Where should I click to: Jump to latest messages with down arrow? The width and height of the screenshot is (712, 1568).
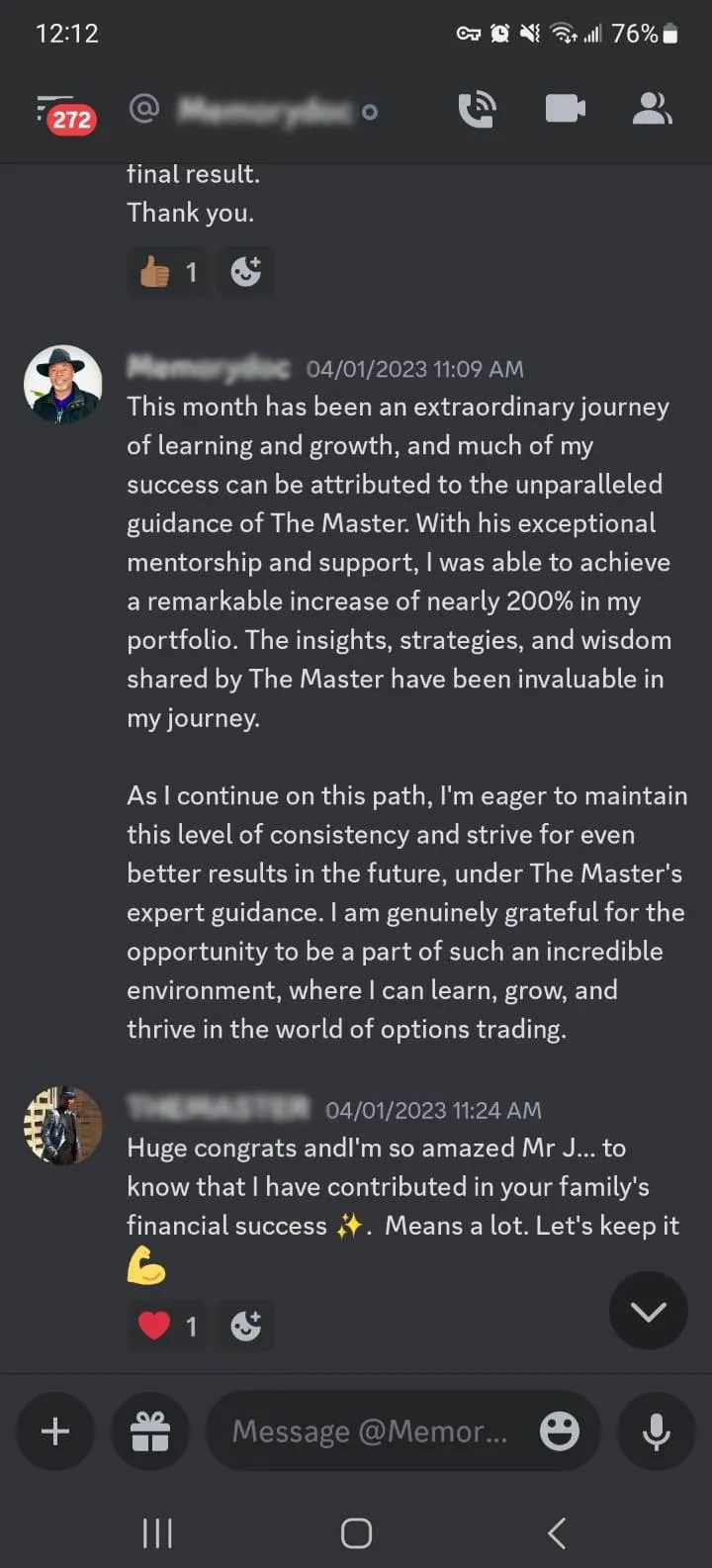648,1311
